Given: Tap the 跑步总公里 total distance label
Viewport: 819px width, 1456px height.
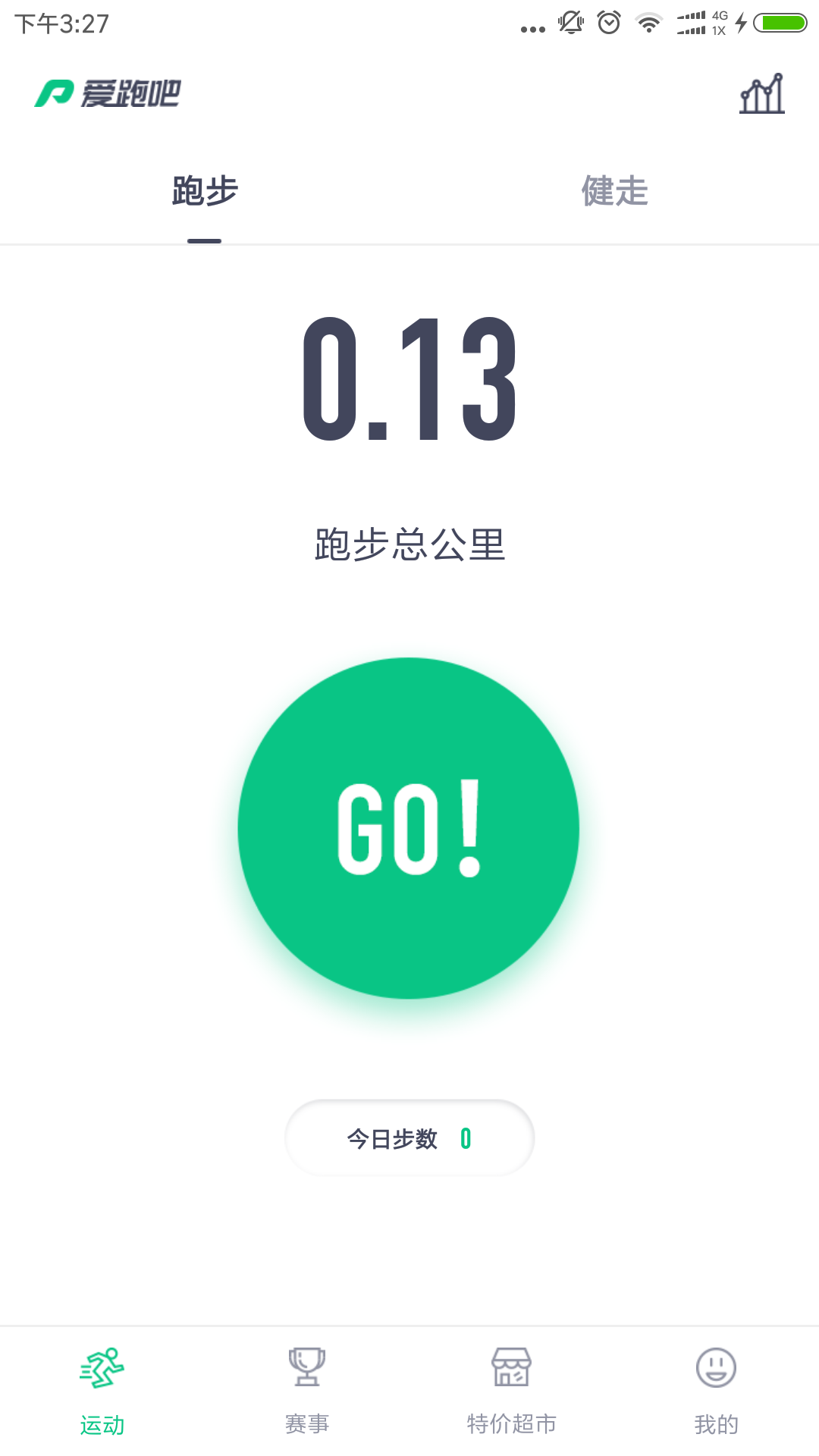Looking at the screenshot, I should [409, 544].
